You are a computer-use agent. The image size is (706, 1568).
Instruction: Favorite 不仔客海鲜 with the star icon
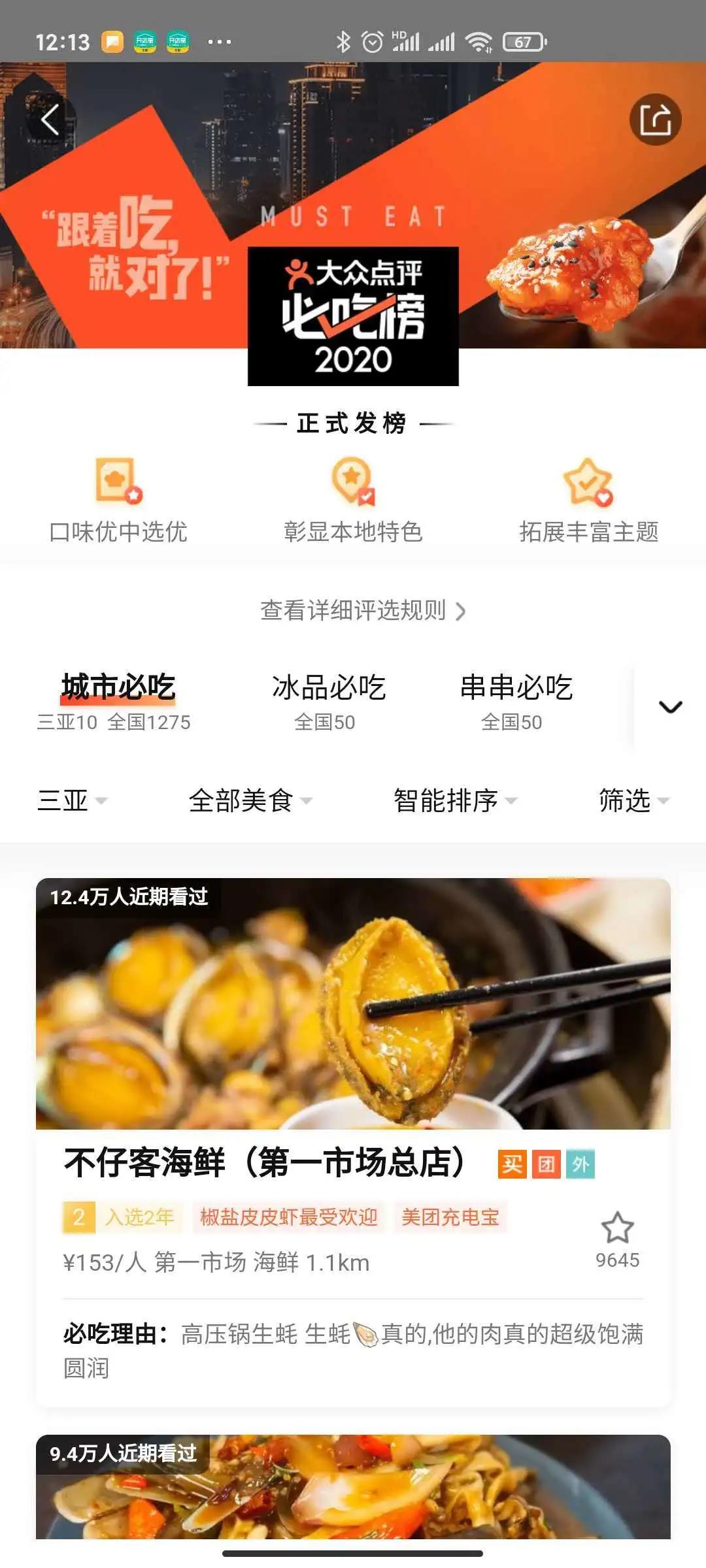point(617,1228)
